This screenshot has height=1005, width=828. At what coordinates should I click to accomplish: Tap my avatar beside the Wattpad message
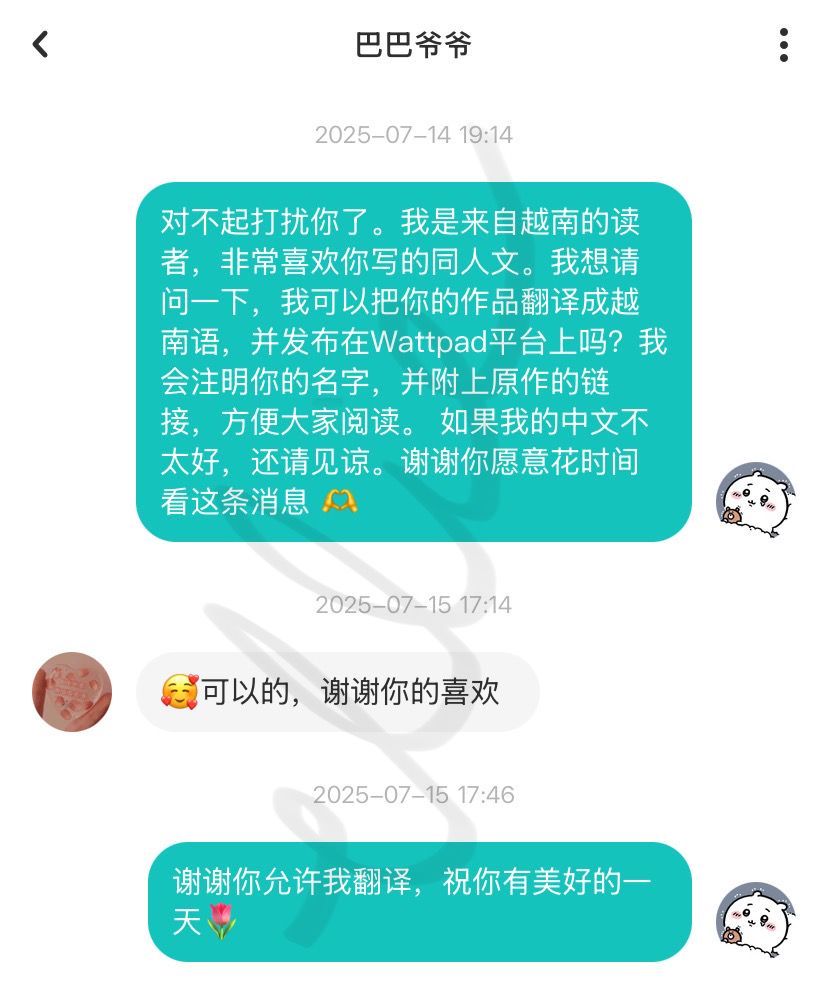[x=756, y=500]
